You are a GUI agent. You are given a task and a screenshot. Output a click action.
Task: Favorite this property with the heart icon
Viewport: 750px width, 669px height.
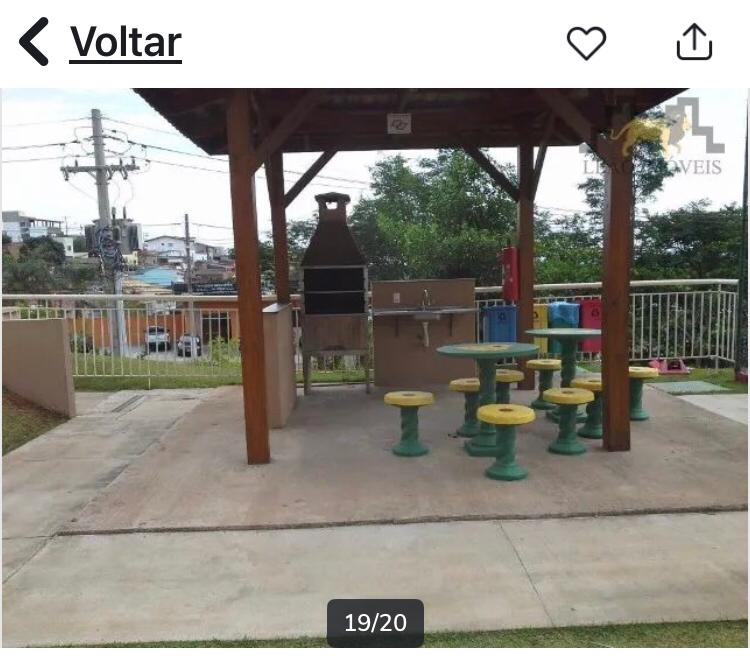tap(586, 42)
